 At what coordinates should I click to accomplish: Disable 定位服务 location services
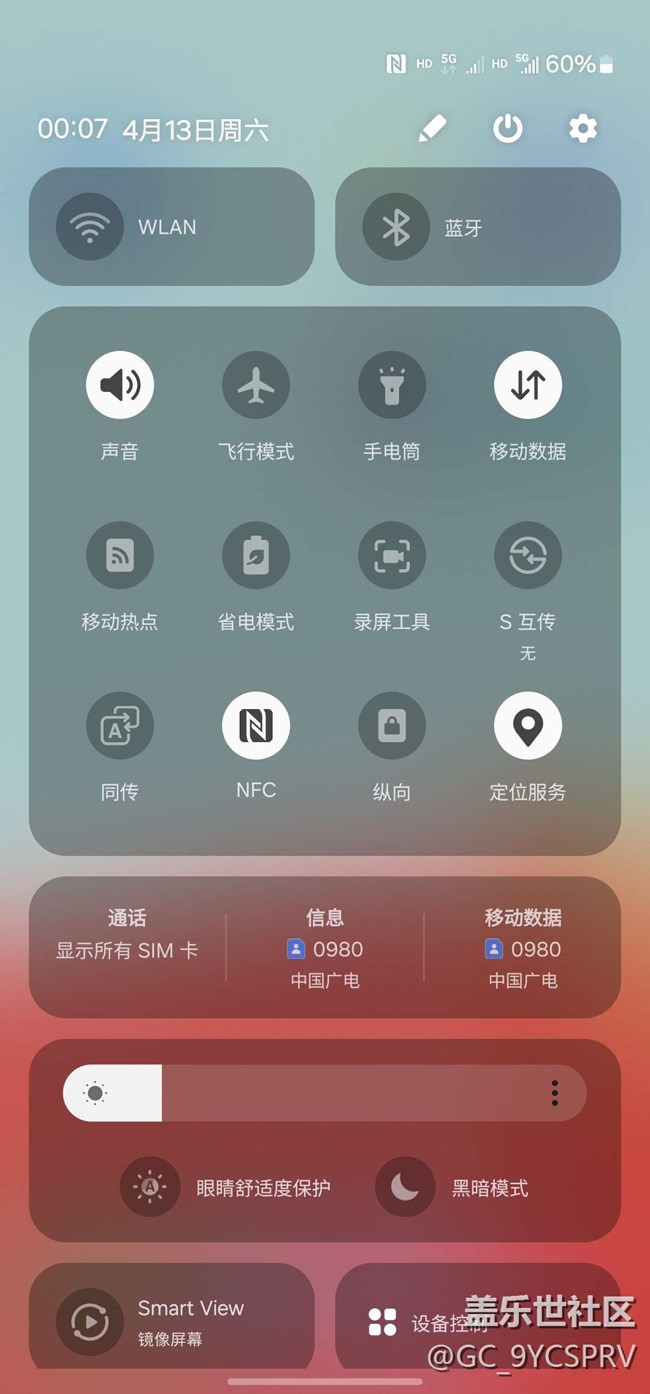coord(528,725)
